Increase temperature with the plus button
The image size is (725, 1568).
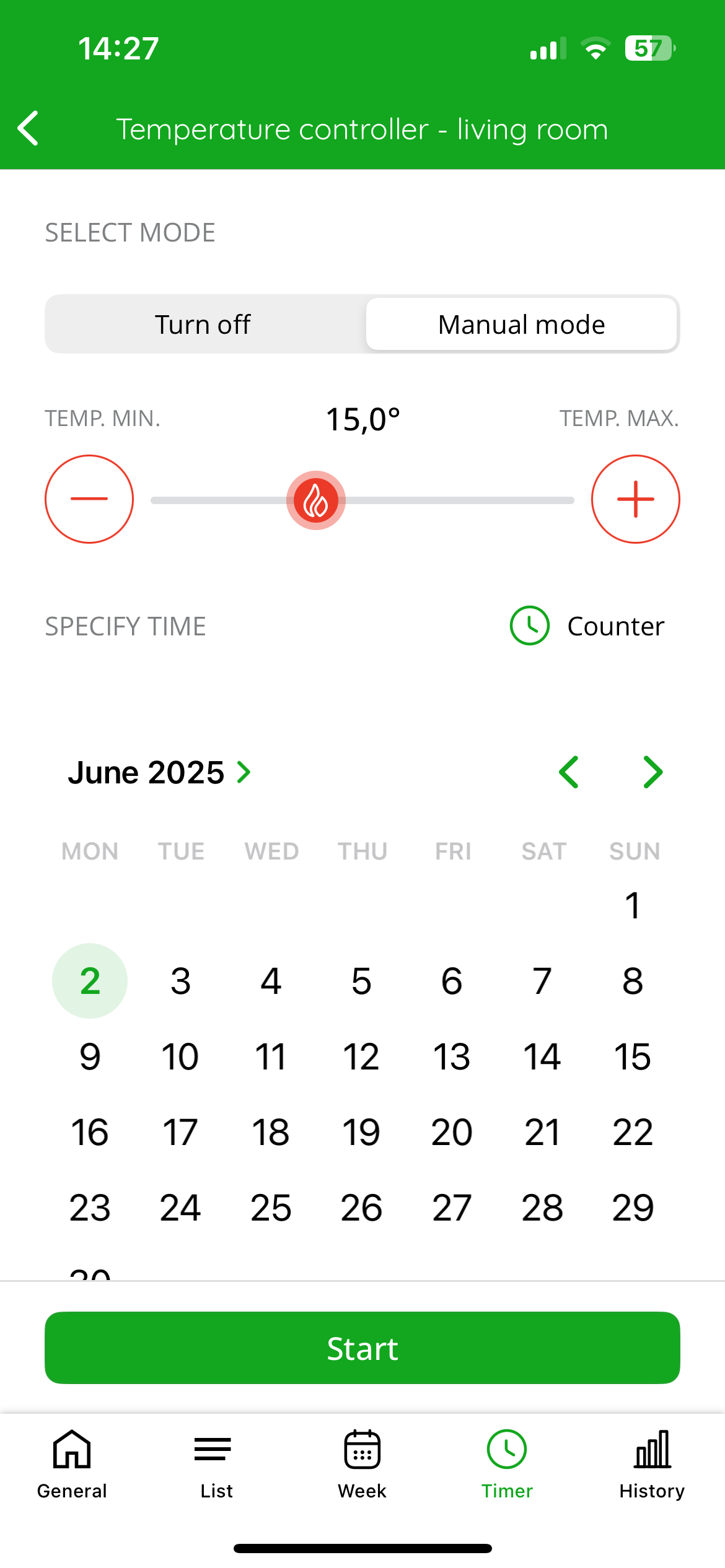click(x=635, y=499)
